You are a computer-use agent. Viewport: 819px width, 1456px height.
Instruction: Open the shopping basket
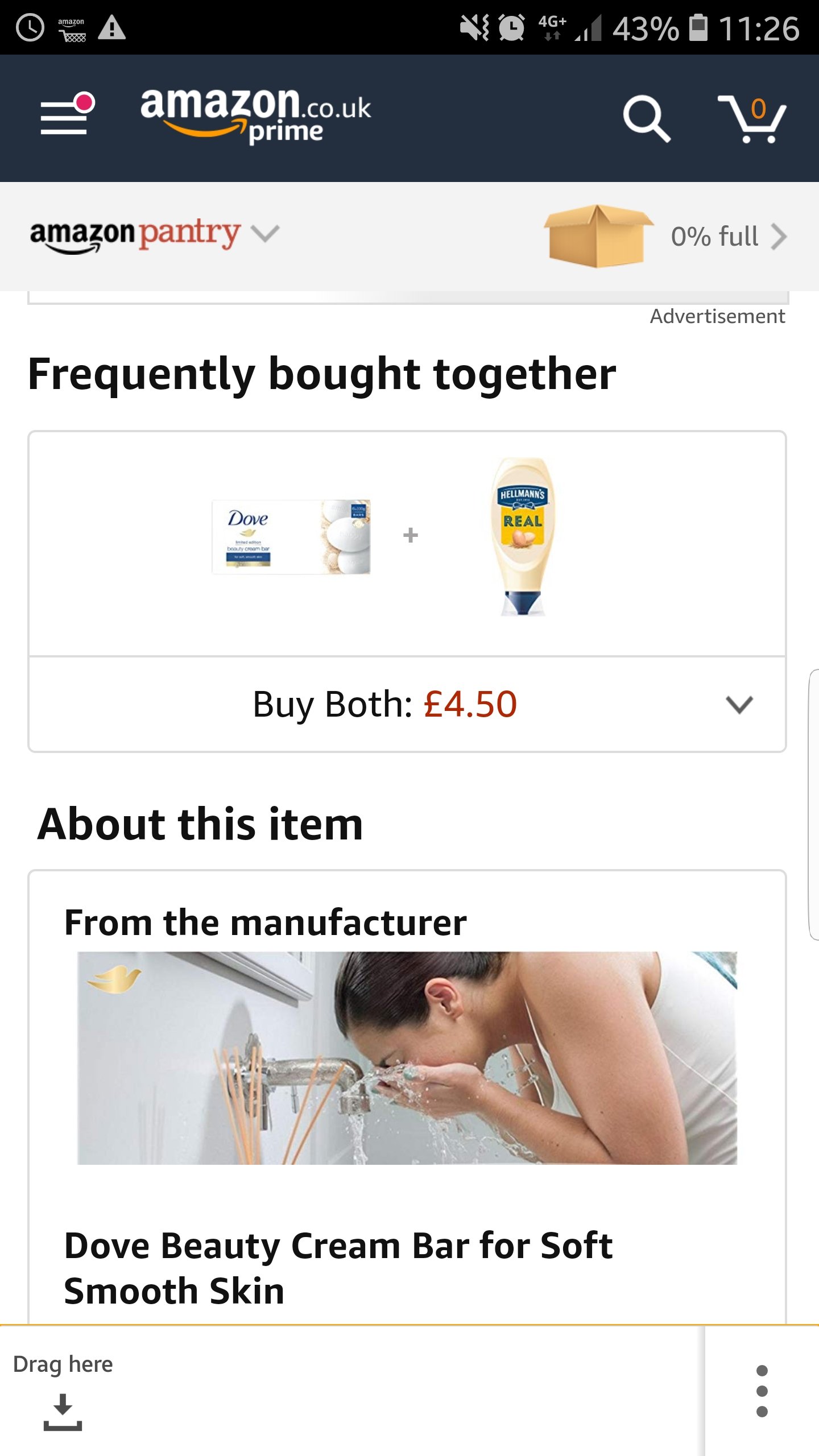751,118
